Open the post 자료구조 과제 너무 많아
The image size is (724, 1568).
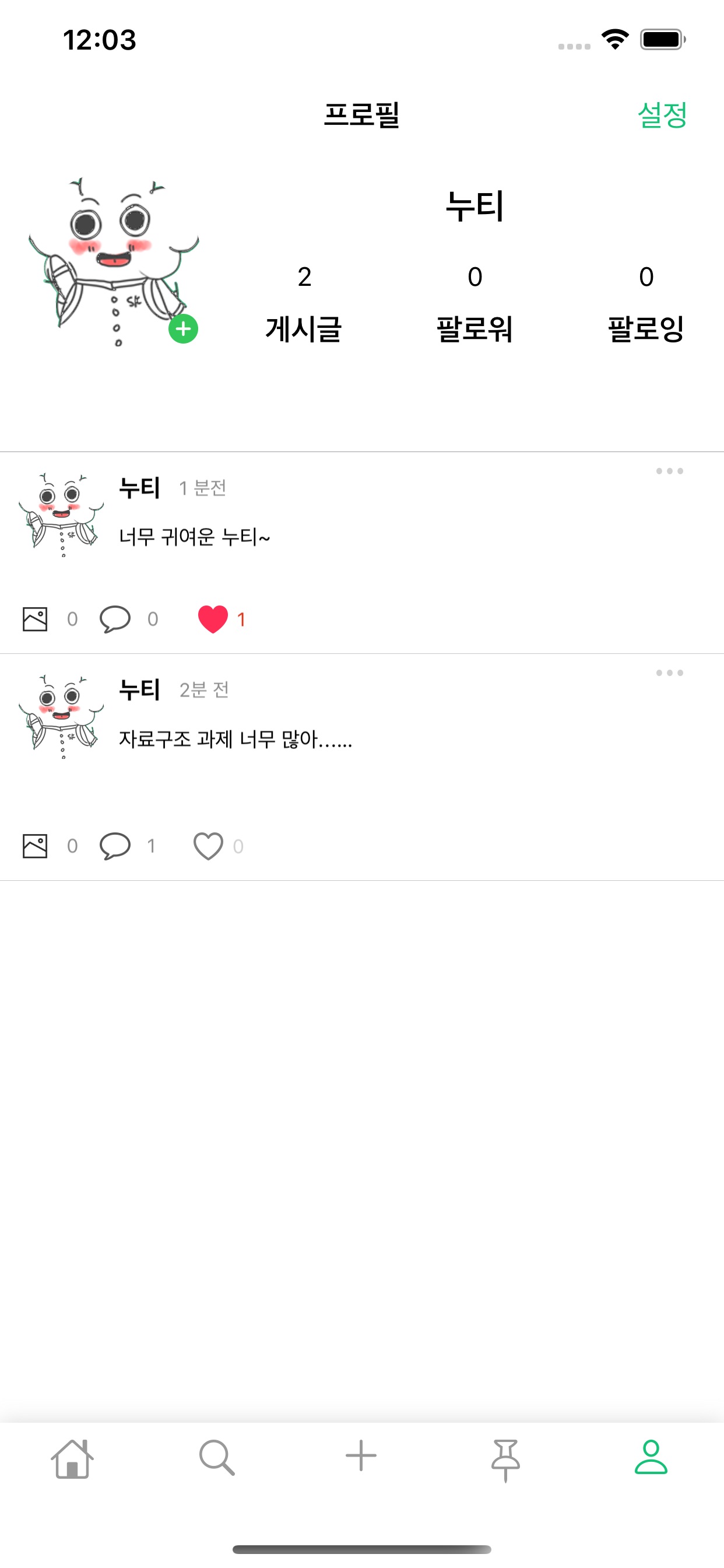point(236,739)
